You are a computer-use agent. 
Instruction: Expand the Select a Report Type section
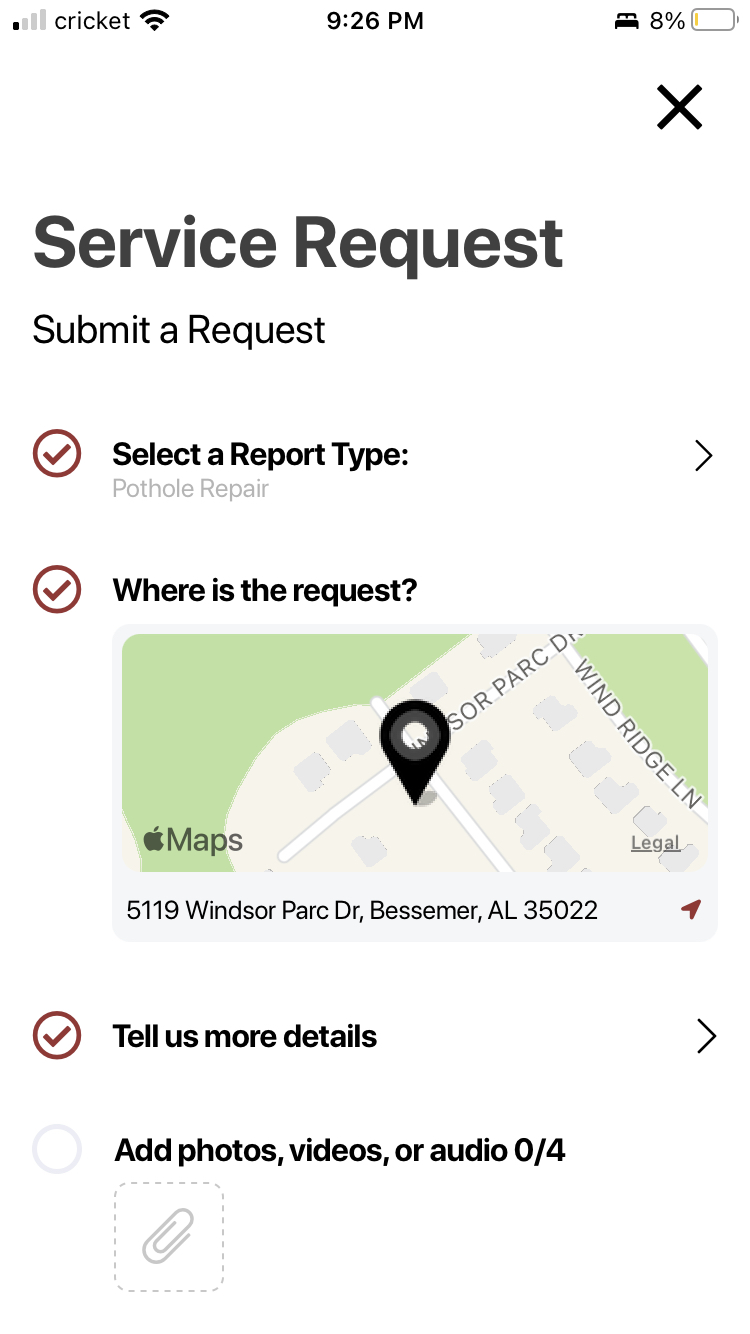click(704, 455)
